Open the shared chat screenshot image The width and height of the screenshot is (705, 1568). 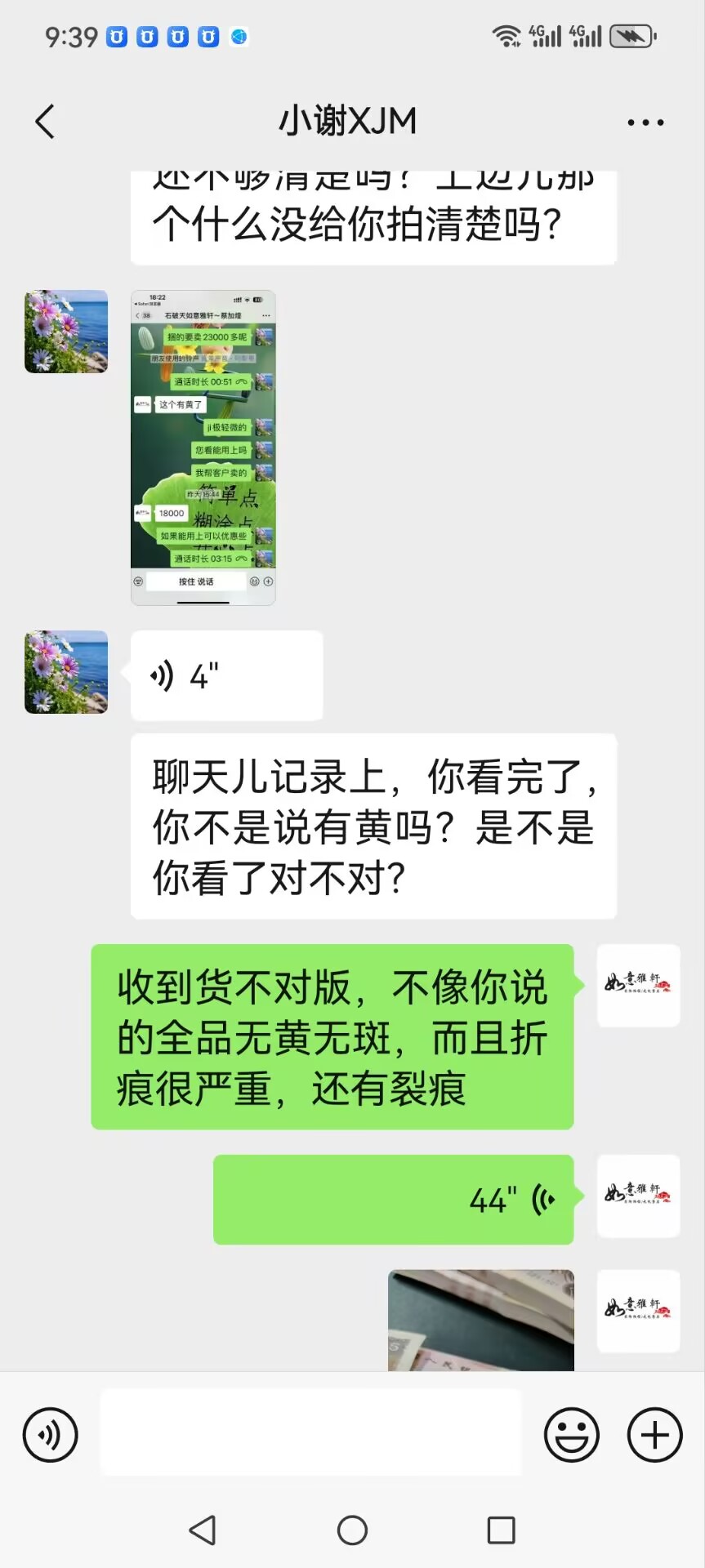(203, 448)
